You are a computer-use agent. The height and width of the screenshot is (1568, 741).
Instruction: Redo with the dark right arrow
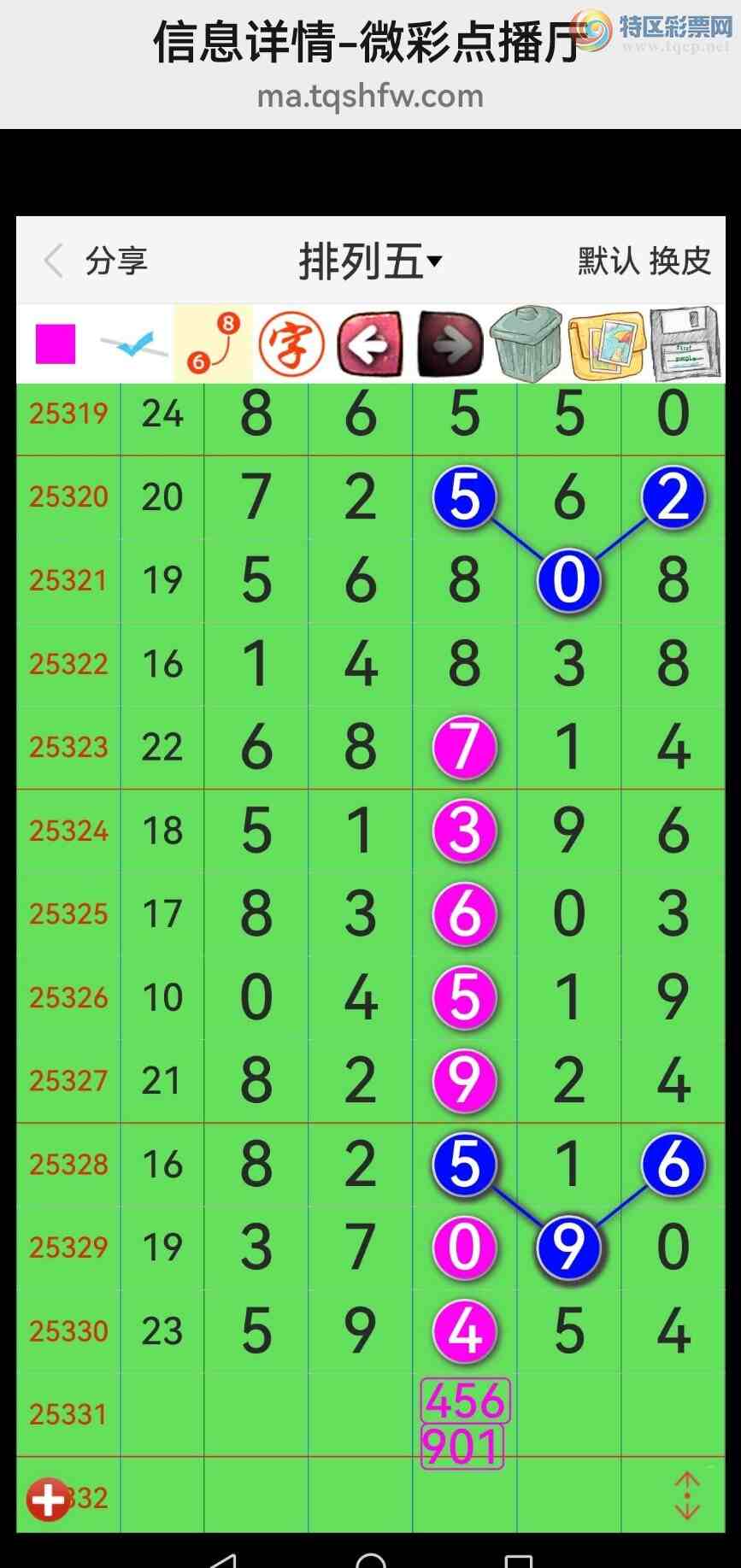point(450,344)
